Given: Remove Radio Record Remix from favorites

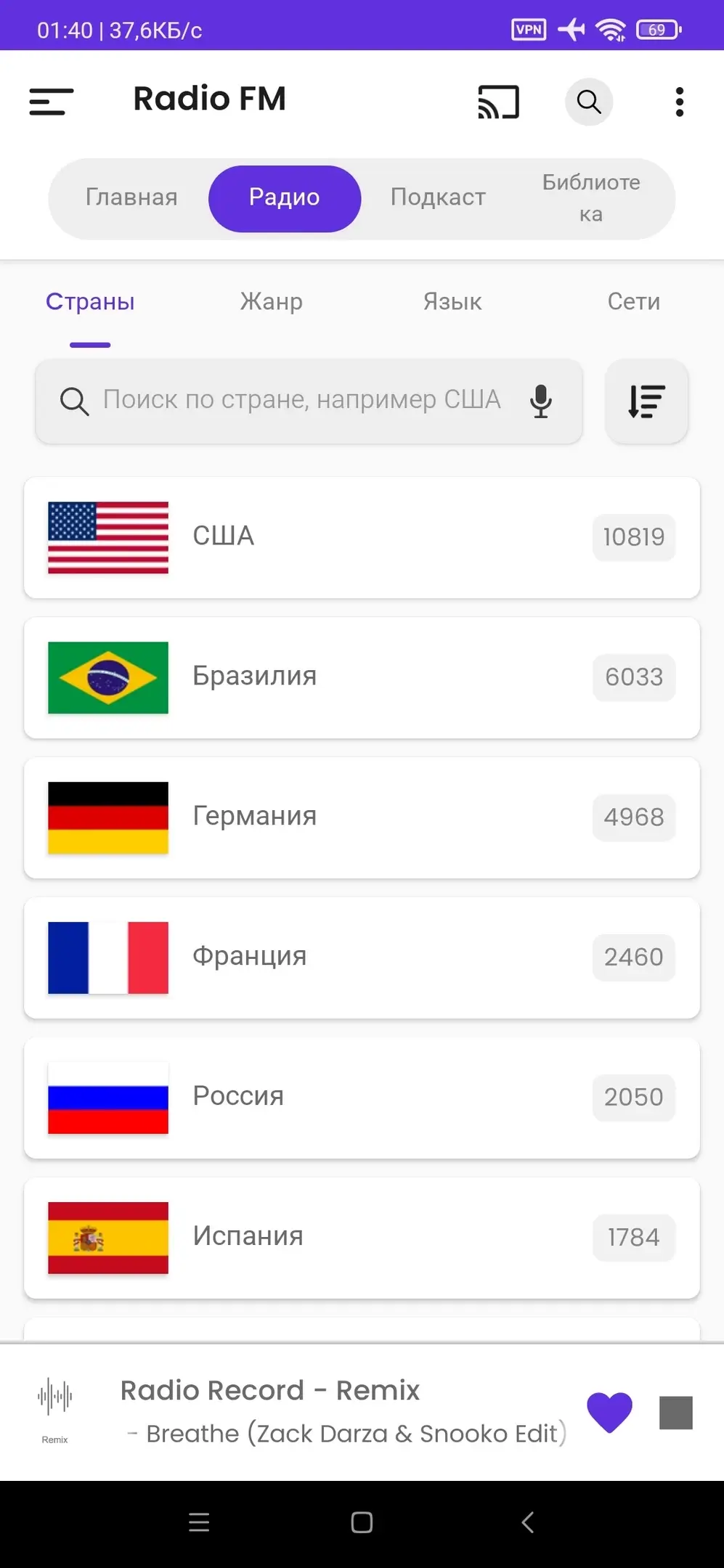Looking at the screenshot, I should coord(609,1412).
